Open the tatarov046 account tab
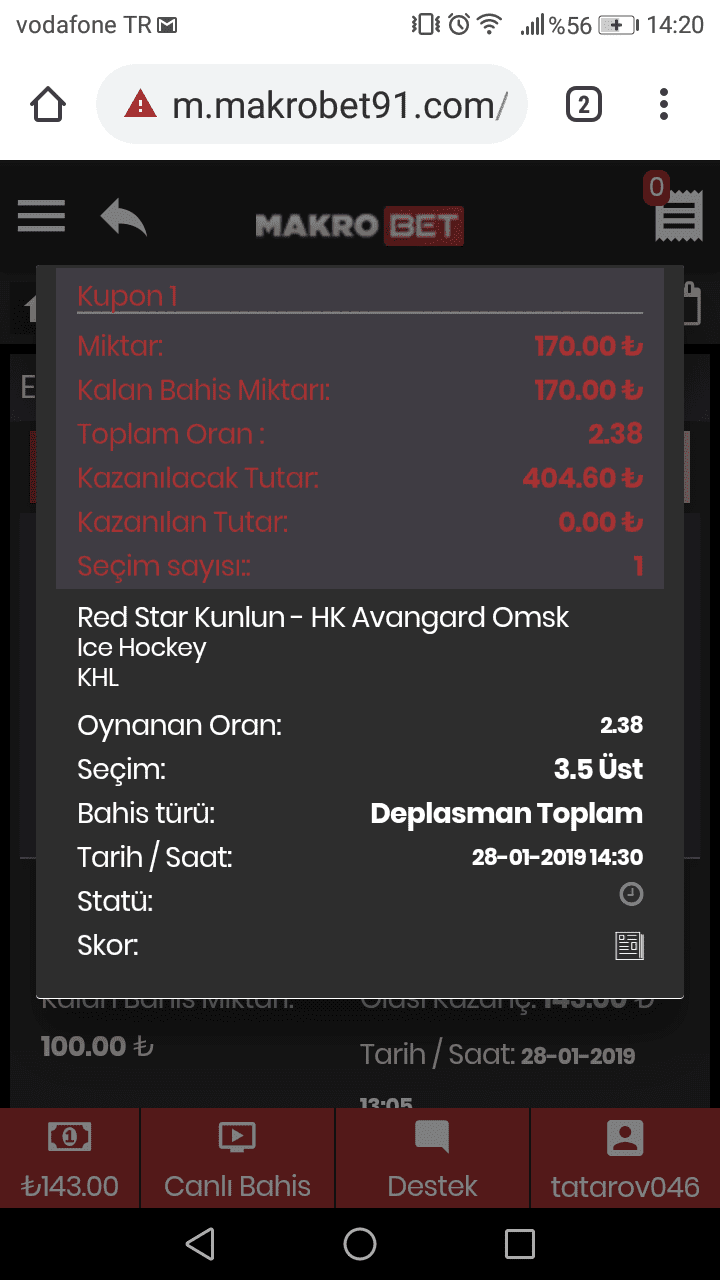The width and height of the screenshot is (720, 1280). 625,1158
